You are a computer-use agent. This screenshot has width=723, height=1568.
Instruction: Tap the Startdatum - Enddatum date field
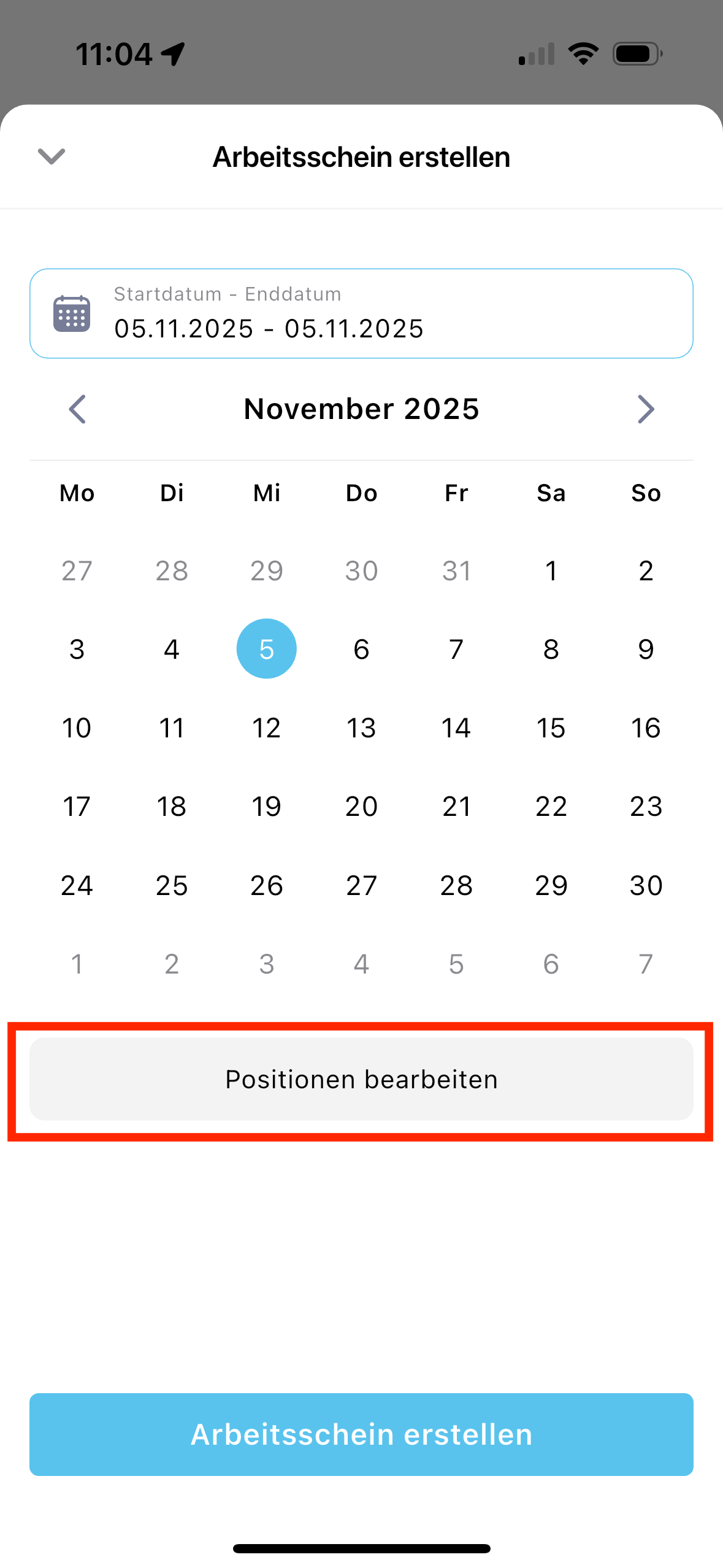click(361, 313)
